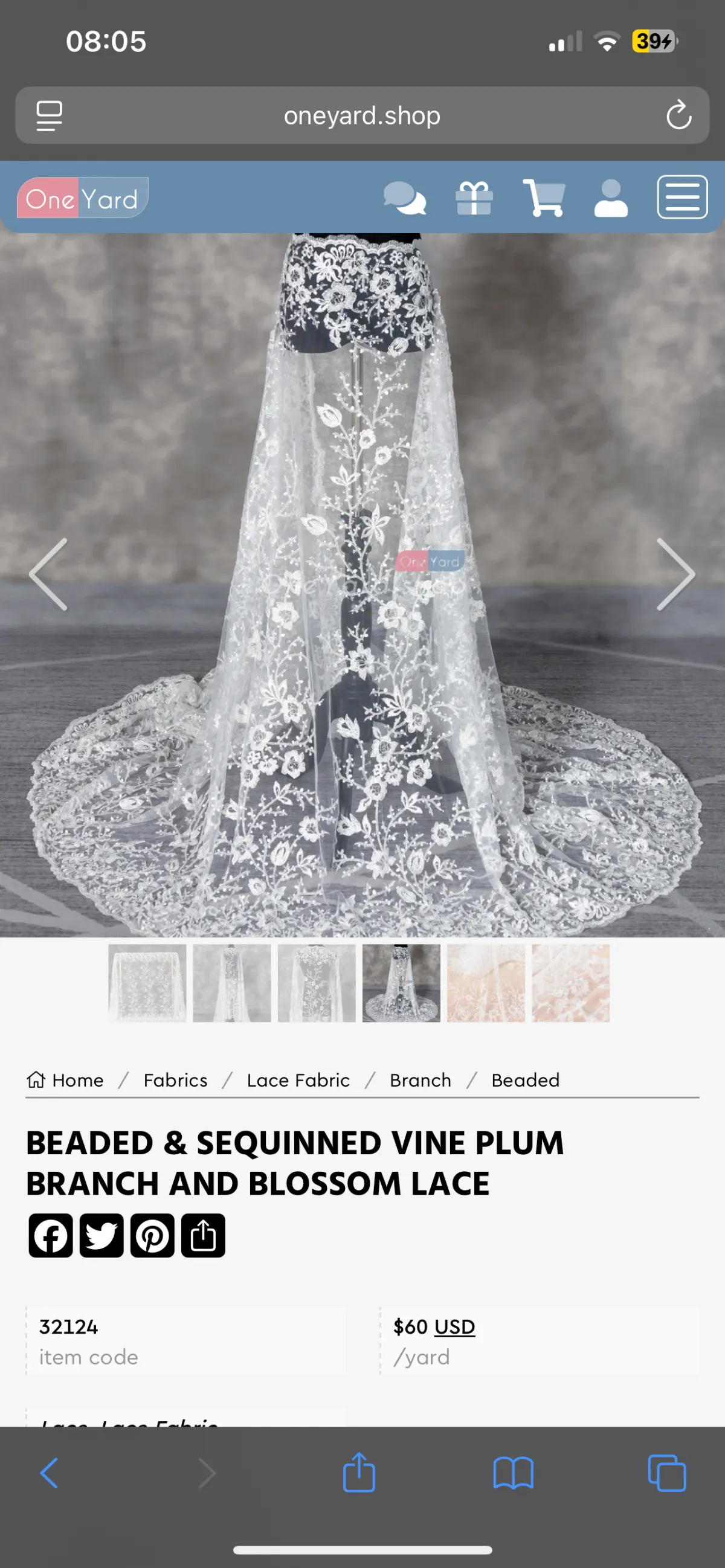Open Safari tabs overview
The image size is (725, 1568).
[666, 1473]
